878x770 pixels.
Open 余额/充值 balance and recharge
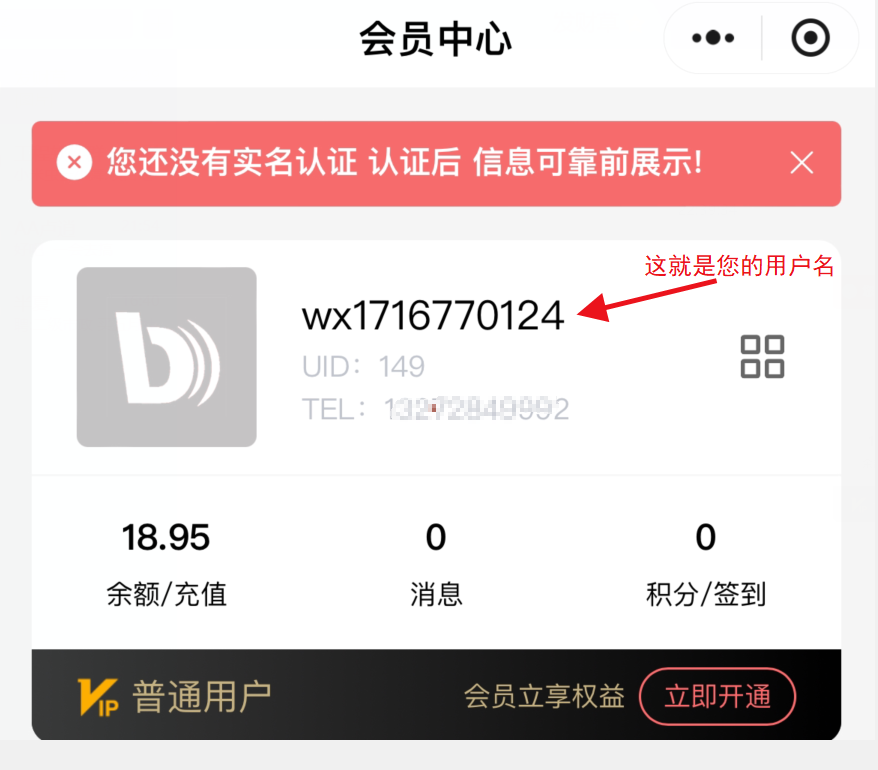[x=166, y=563]
